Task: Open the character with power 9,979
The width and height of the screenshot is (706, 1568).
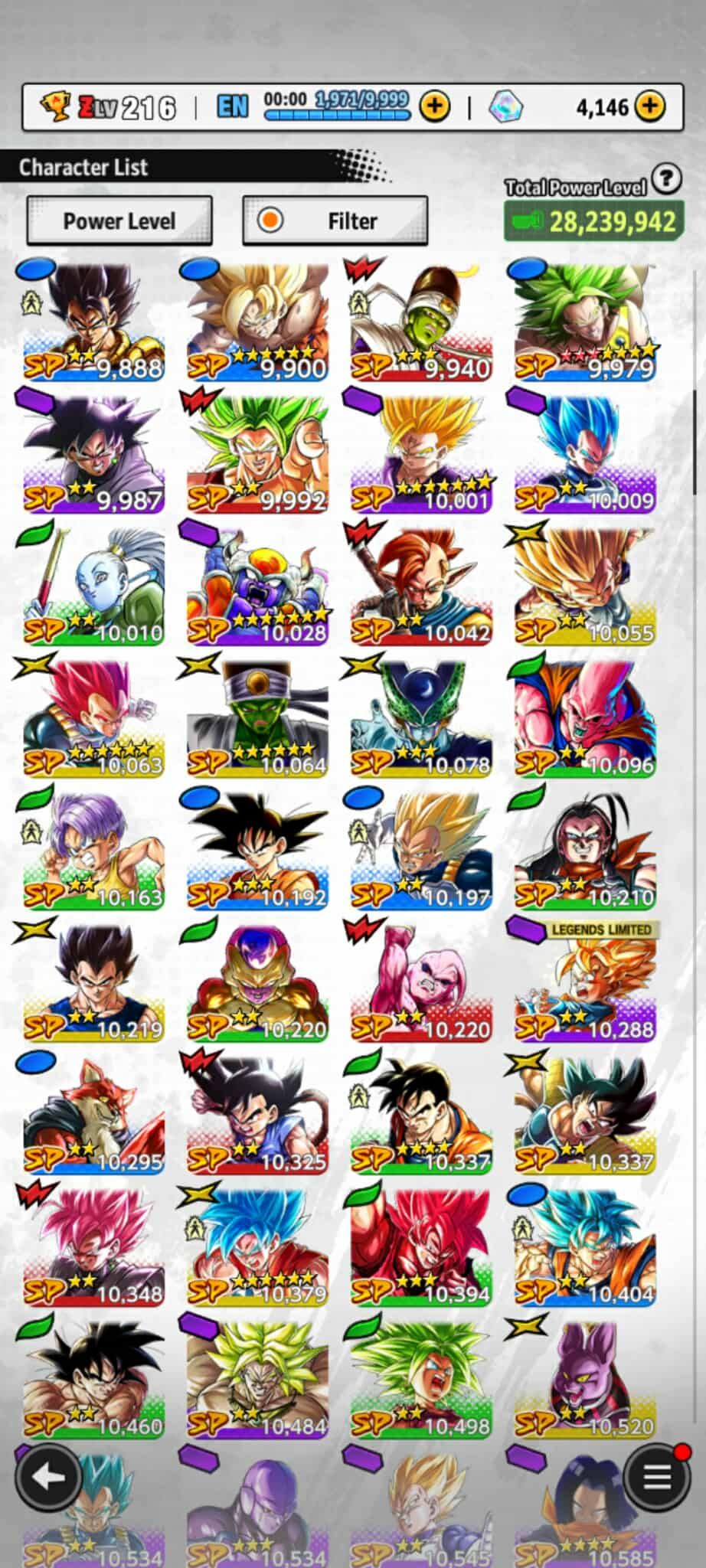Action: click(x=585, y=322)
